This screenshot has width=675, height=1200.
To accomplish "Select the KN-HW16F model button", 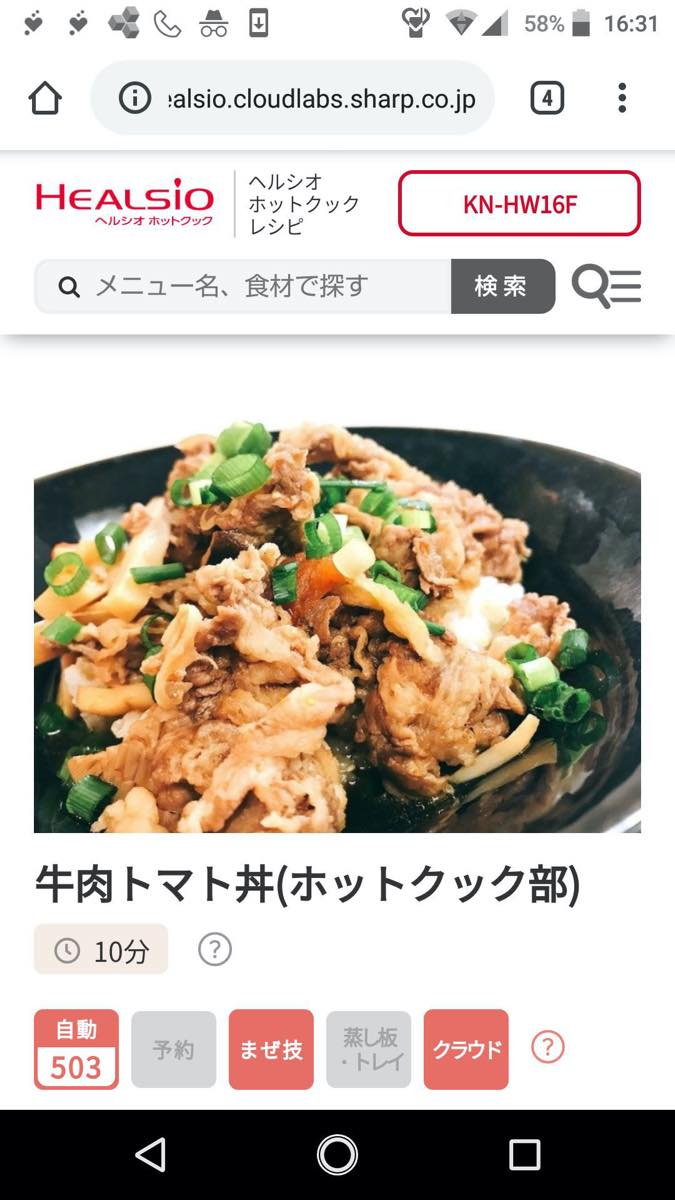I will click(519, 204).
